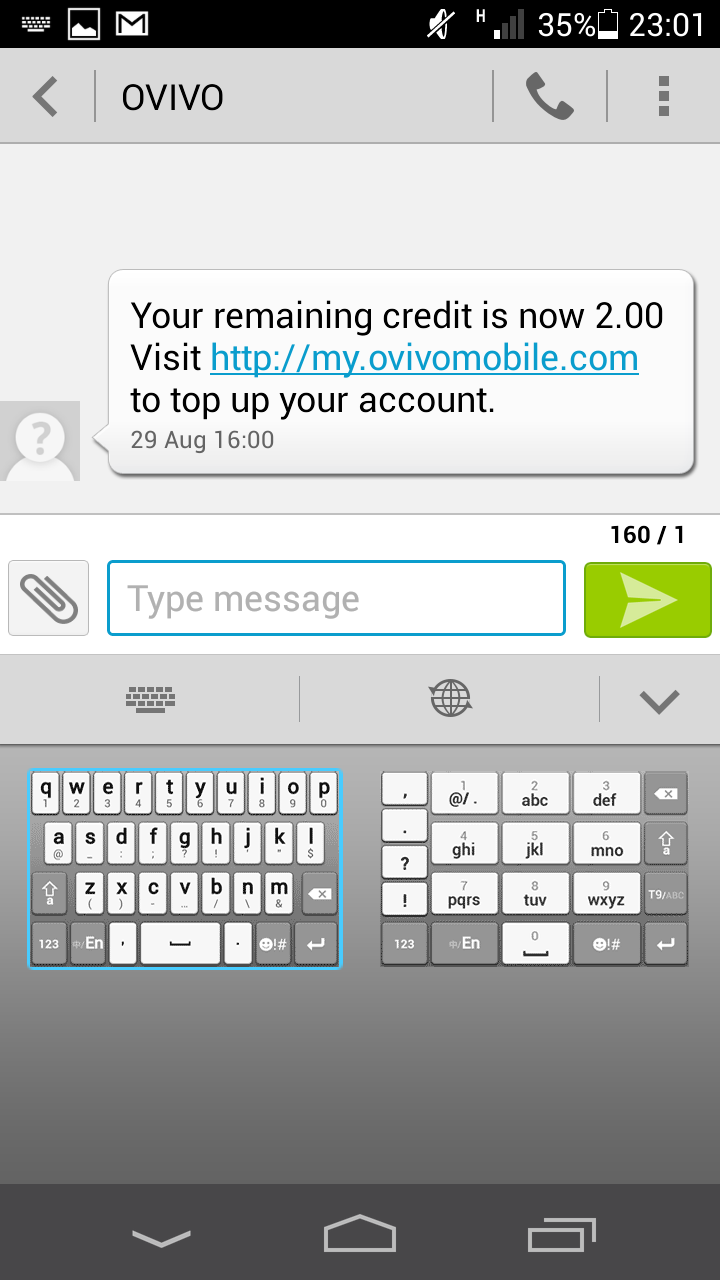720x1280 pixels.
Task: Open the my.ovivomobile.com link
Action: pos(424,358)
